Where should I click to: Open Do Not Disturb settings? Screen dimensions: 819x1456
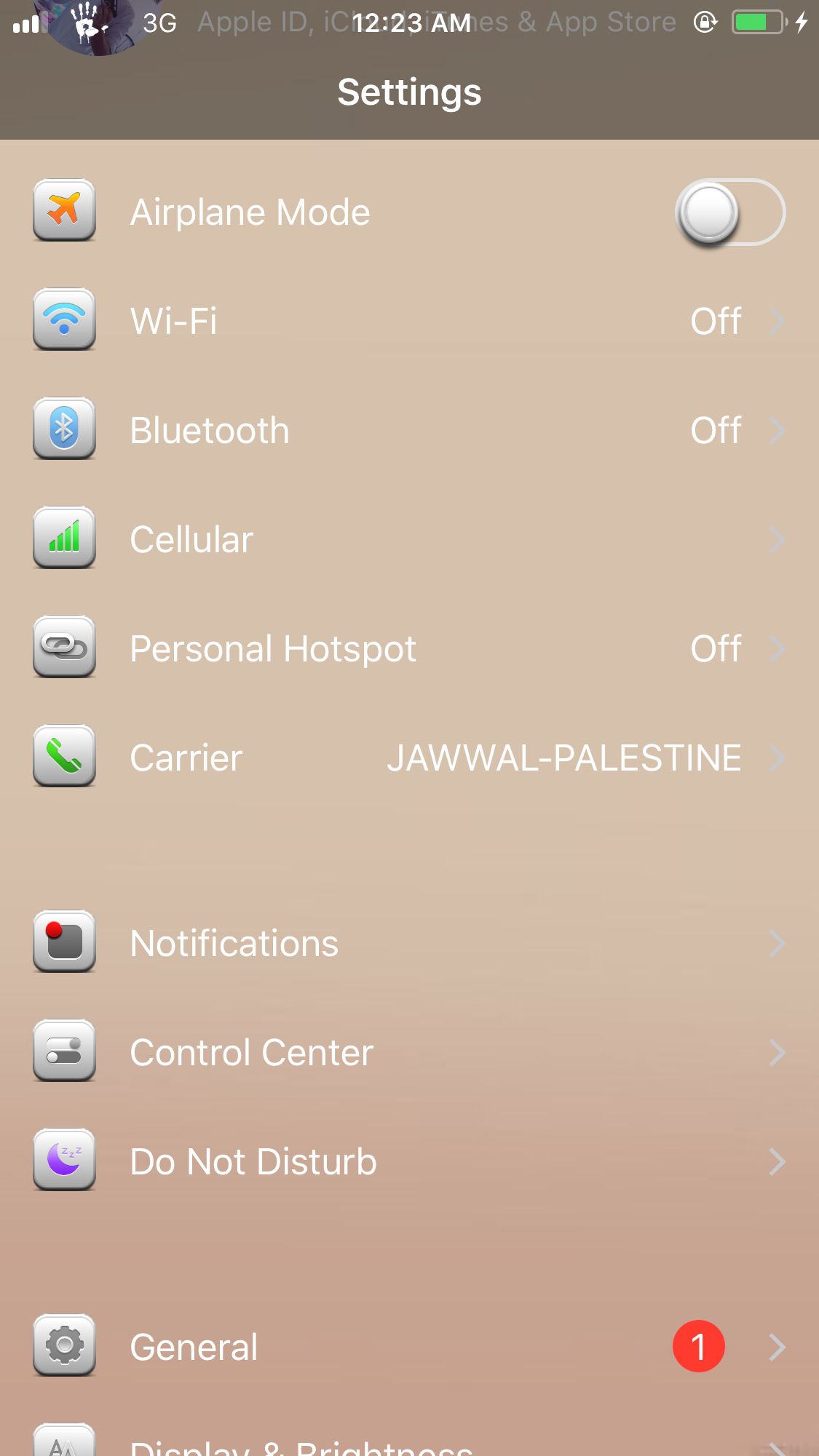point(409,1161)
